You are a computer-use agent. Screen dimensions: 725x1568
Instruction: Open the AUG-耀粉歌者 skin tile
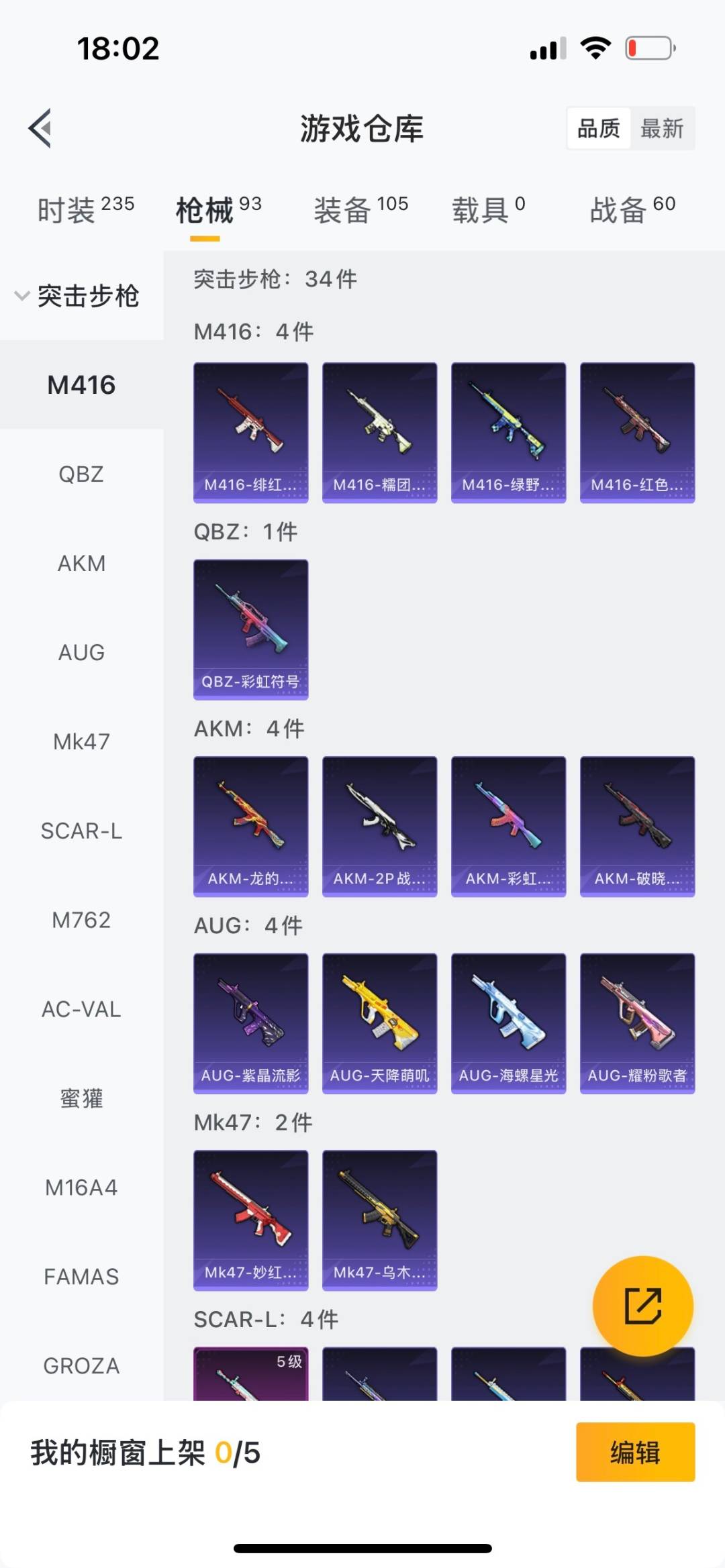[x=637, y=1023]
